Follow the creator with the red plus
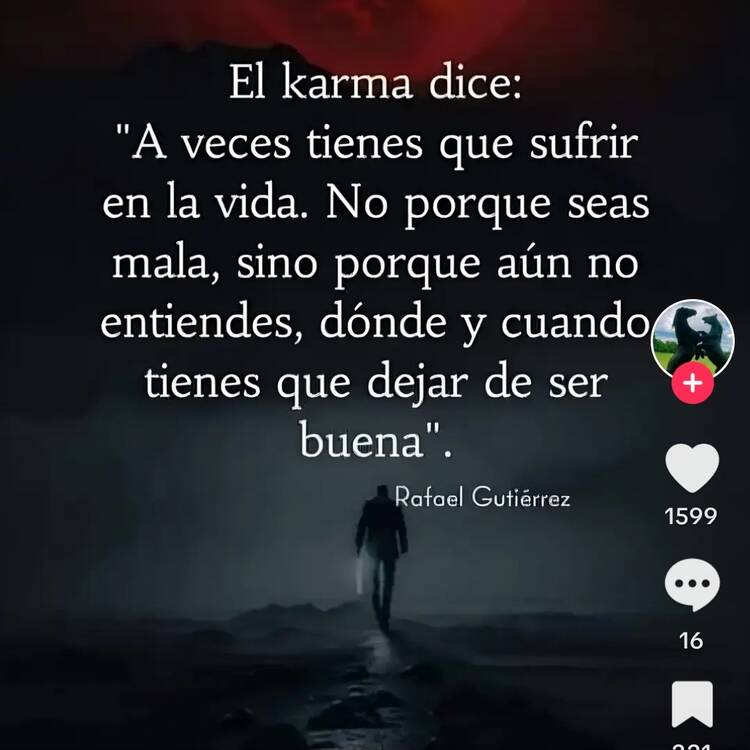The width and height of the screenshot is (750, 750). point(692,384)
